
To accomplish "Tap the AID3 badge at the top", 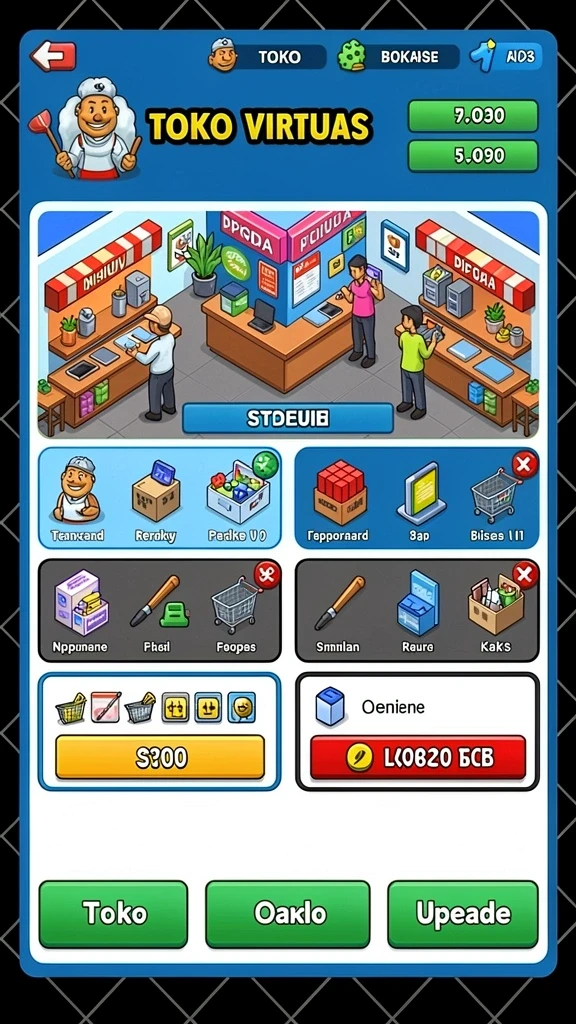I will click(x=506, y=56).
